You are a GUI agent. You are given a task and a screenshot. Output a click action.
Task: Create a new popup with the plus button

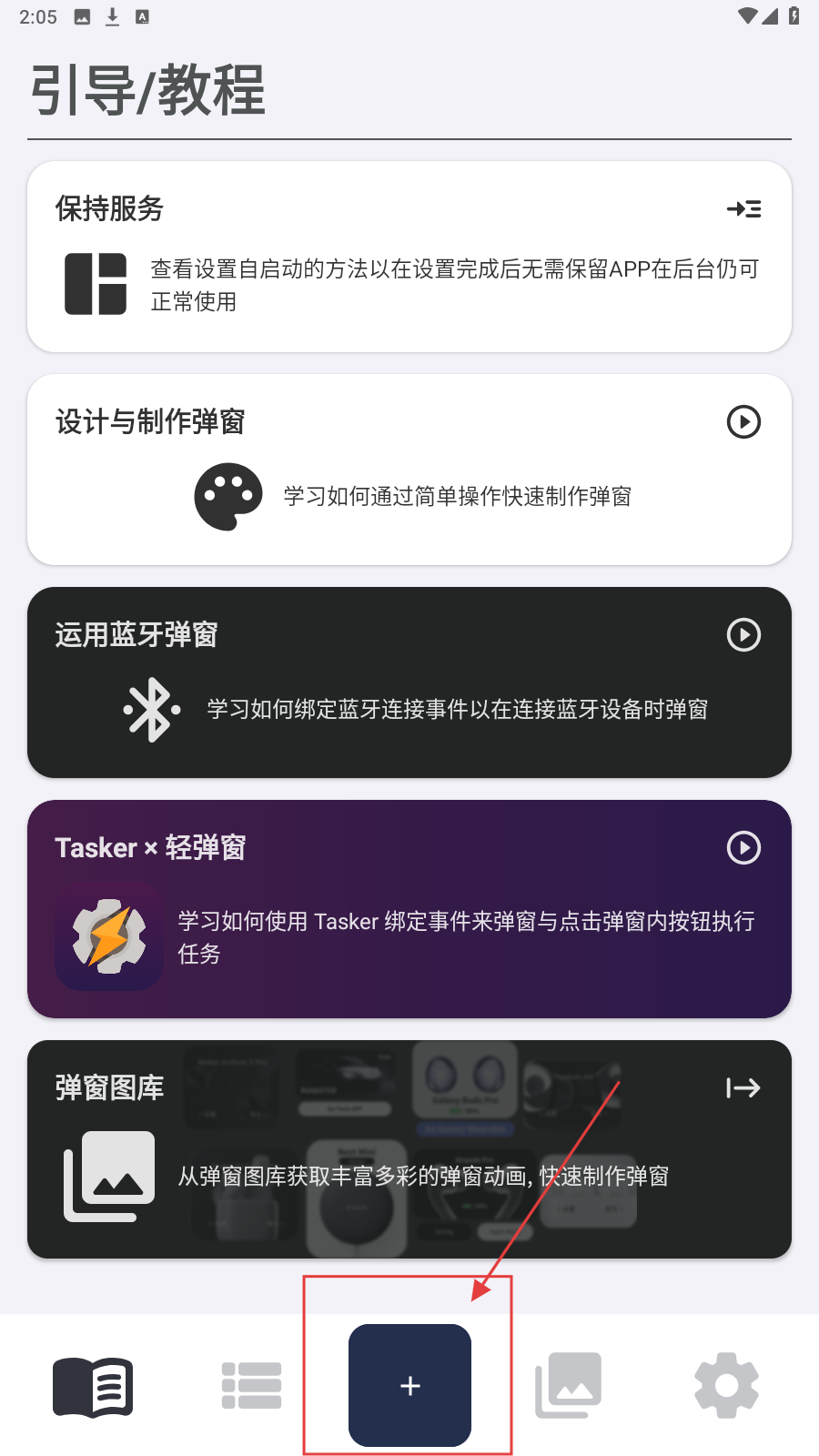tap(409, 1385)
